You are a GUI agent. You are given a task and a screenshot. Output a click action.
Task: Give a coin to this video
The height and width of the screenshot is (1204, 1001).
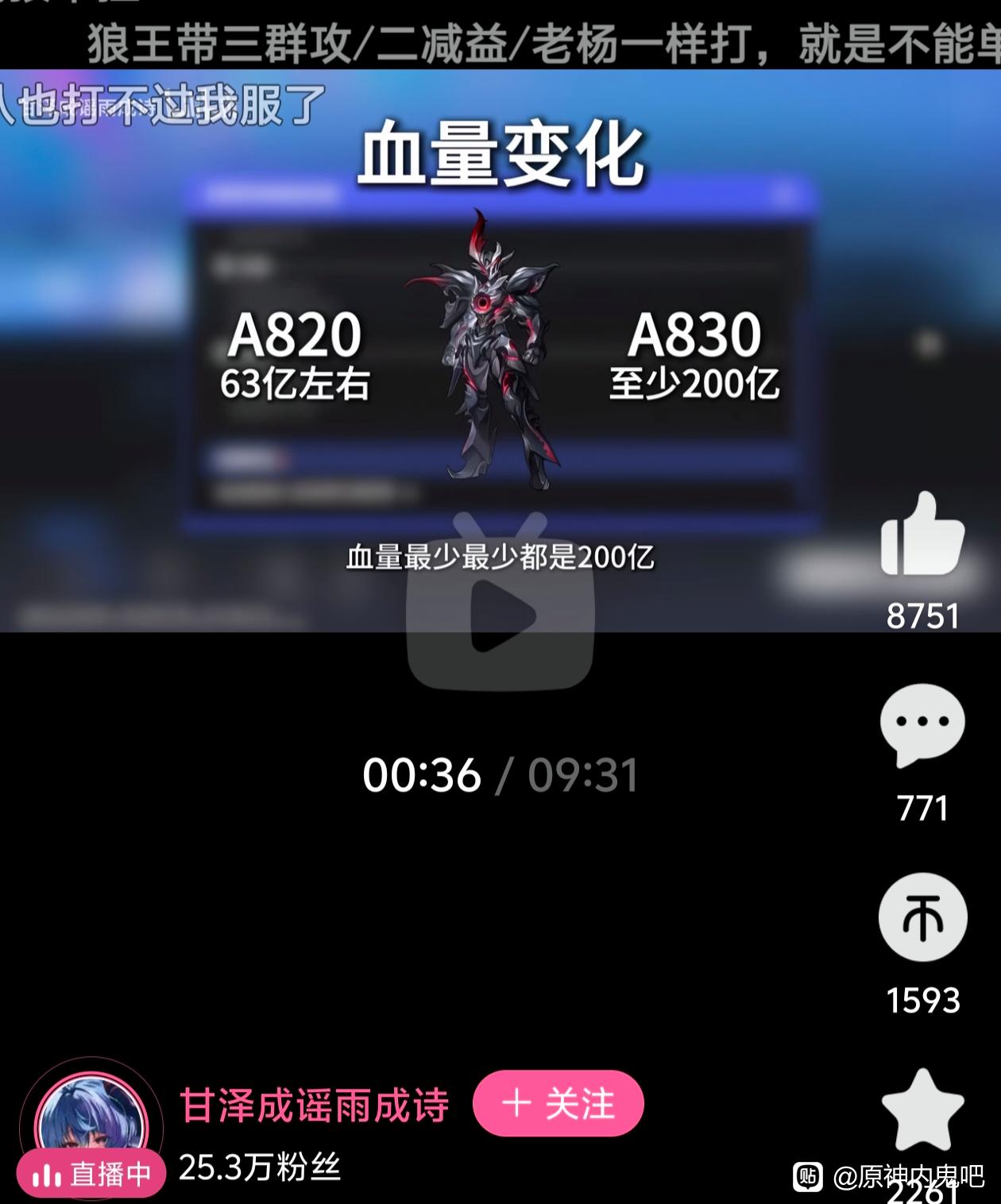tap(922, 917)
